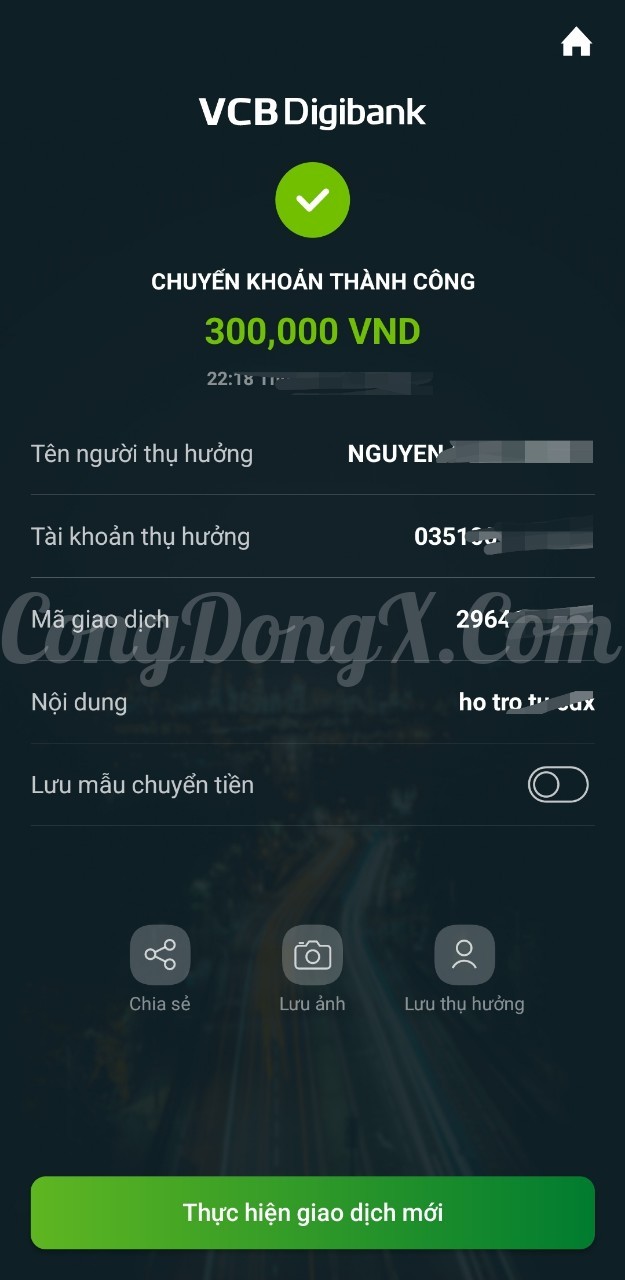
Task: Share the transfer via Chia sẻ
Action: [x=160, y=955]
